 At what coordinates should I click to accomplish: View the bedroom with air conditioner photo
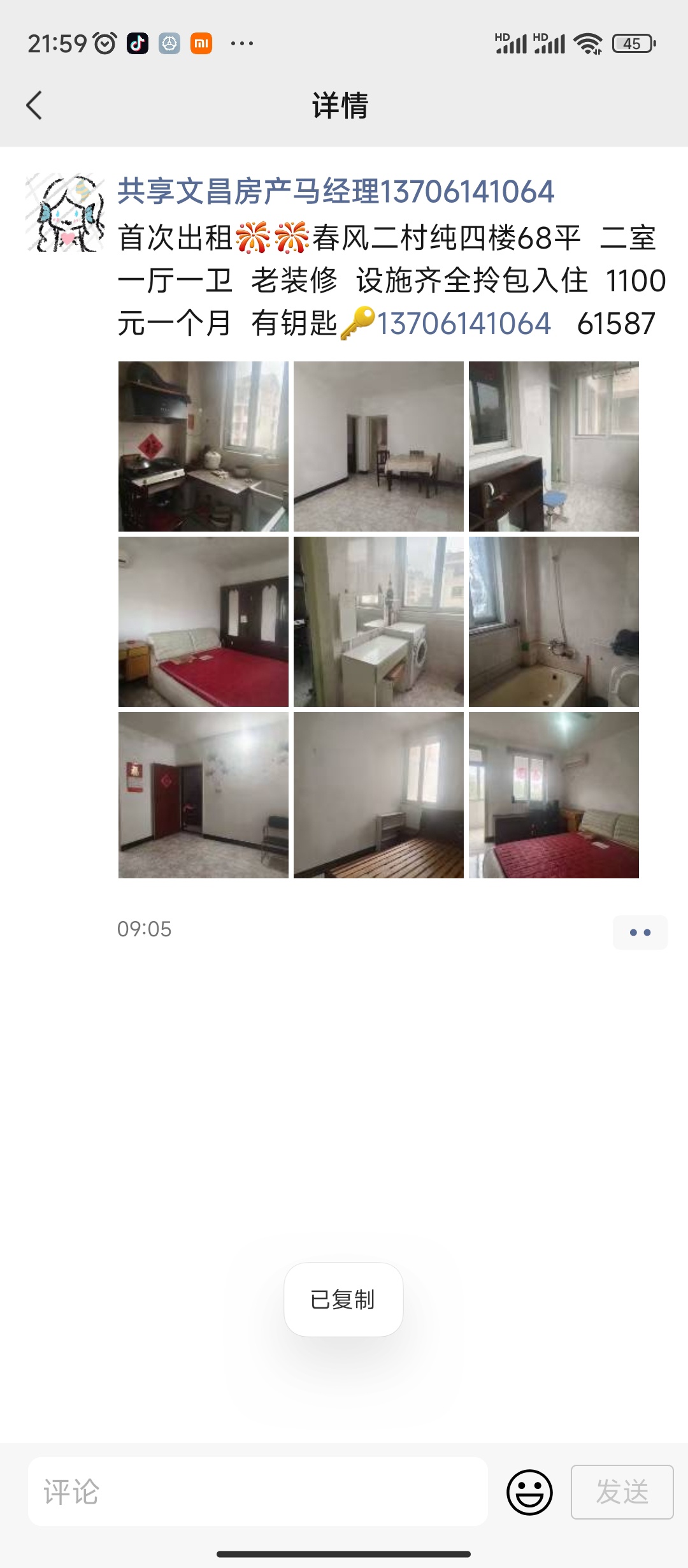click(x=554, y=795)
